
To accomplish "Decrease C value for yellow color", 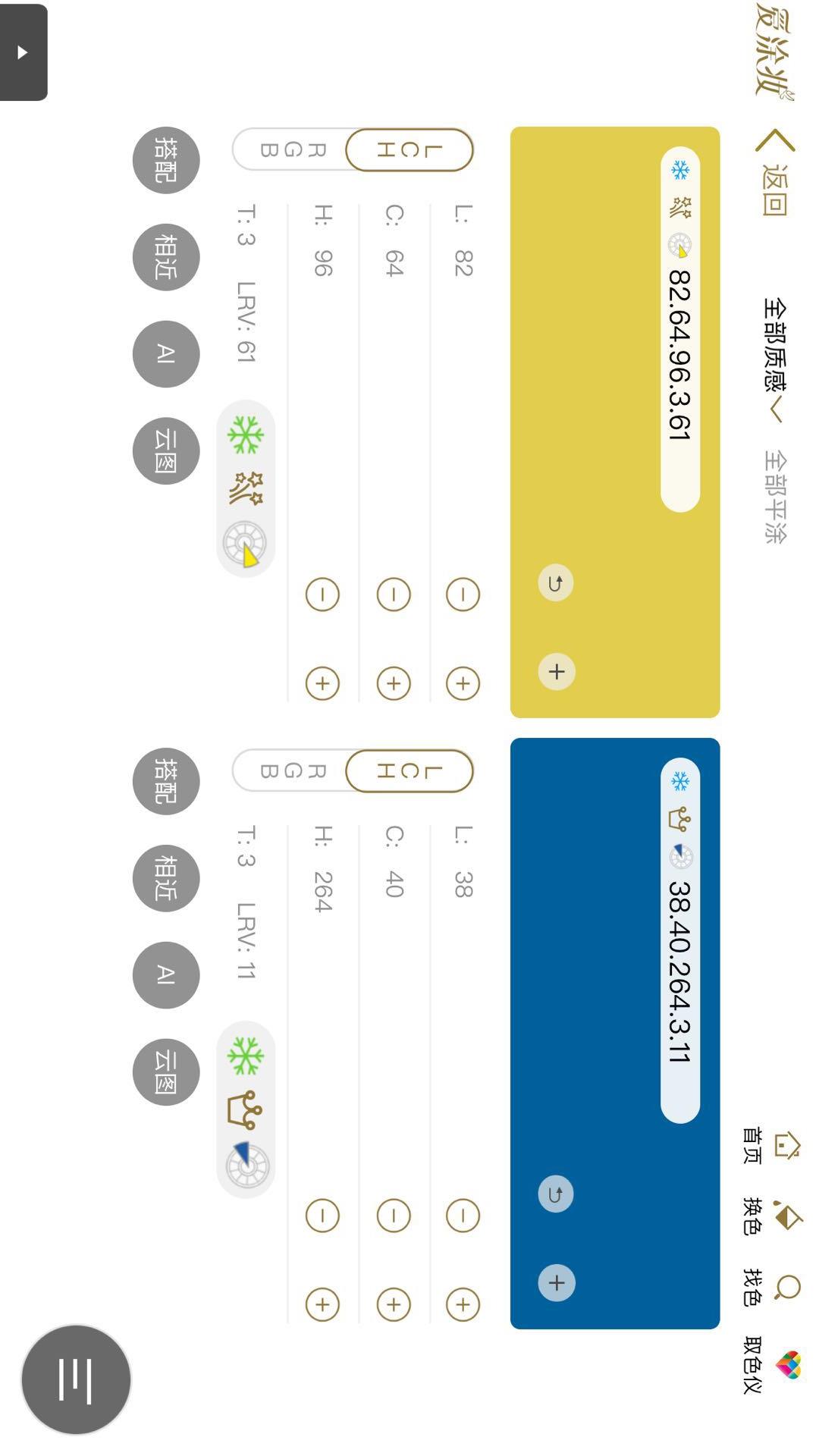I will (x=393, y=595).
